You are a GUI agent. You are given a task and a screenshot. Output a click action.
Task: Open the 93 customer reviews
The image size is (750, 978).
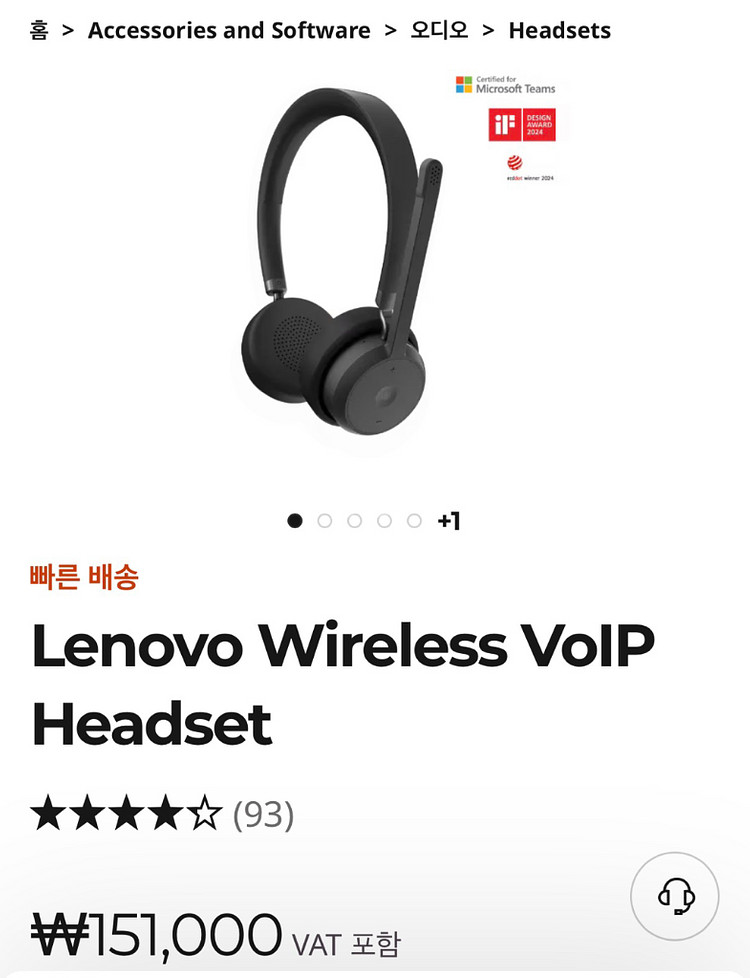click(263, 815)
